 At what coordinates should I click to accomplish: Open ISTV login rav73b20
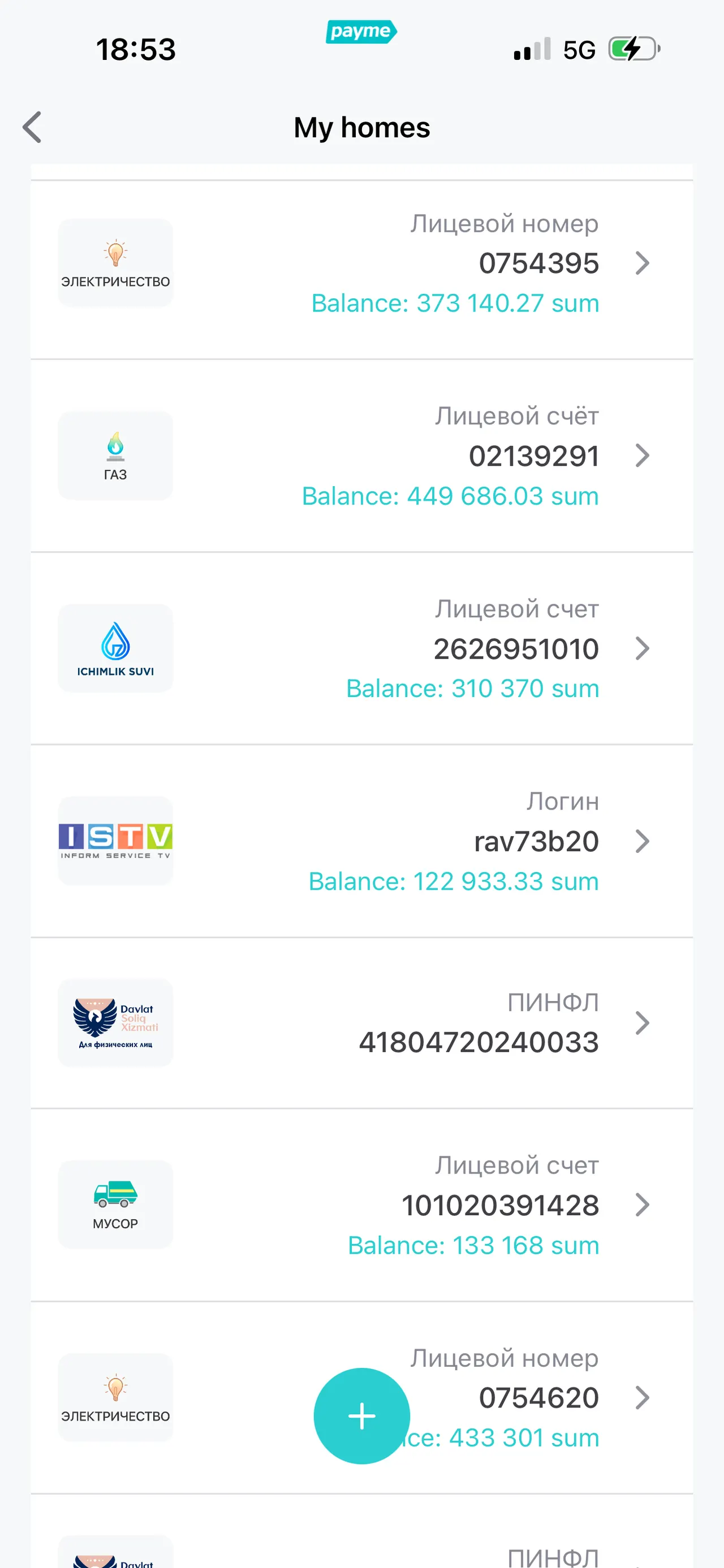[361, 841]
